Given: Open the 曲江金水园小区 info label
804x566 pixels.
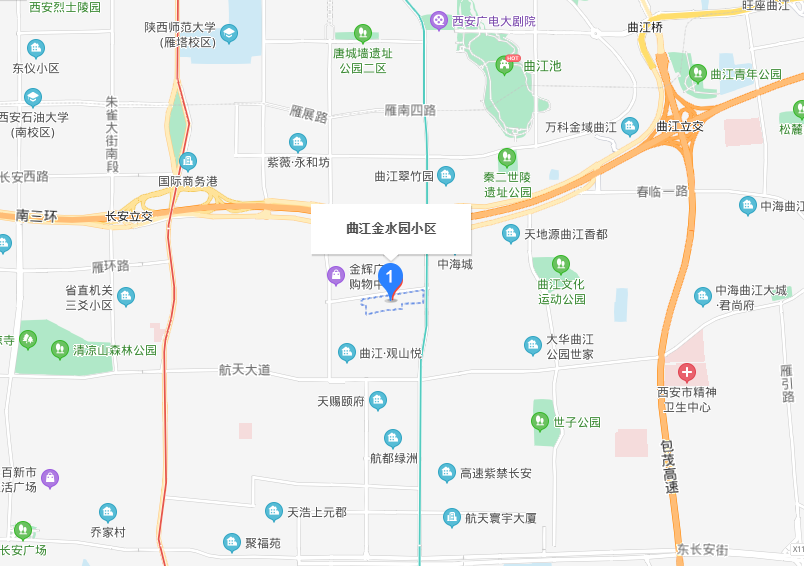Looking at the screenshot, I should pyautogui.click(x=392, y=229).
